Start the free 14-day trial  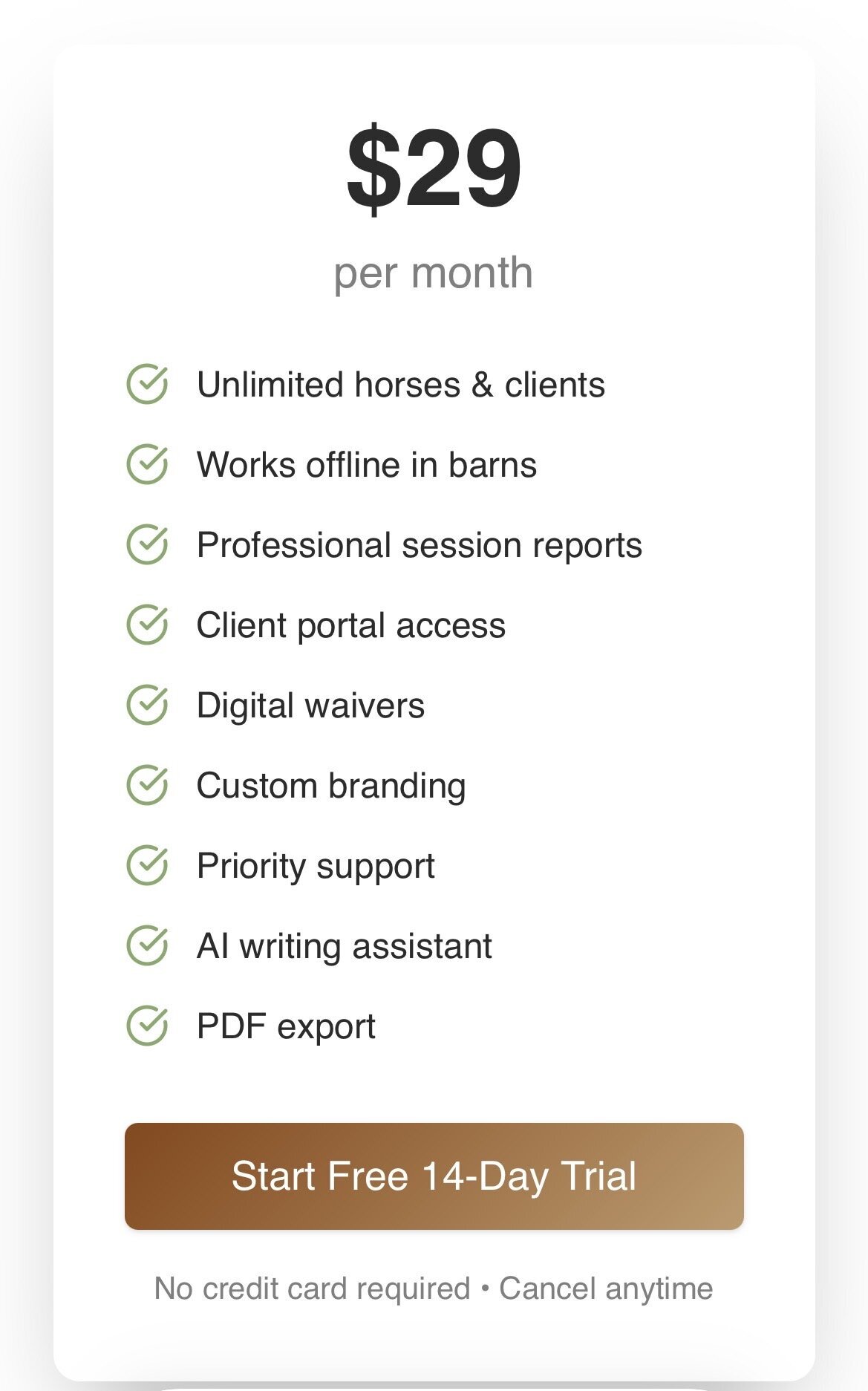(x=434, y=1176)
